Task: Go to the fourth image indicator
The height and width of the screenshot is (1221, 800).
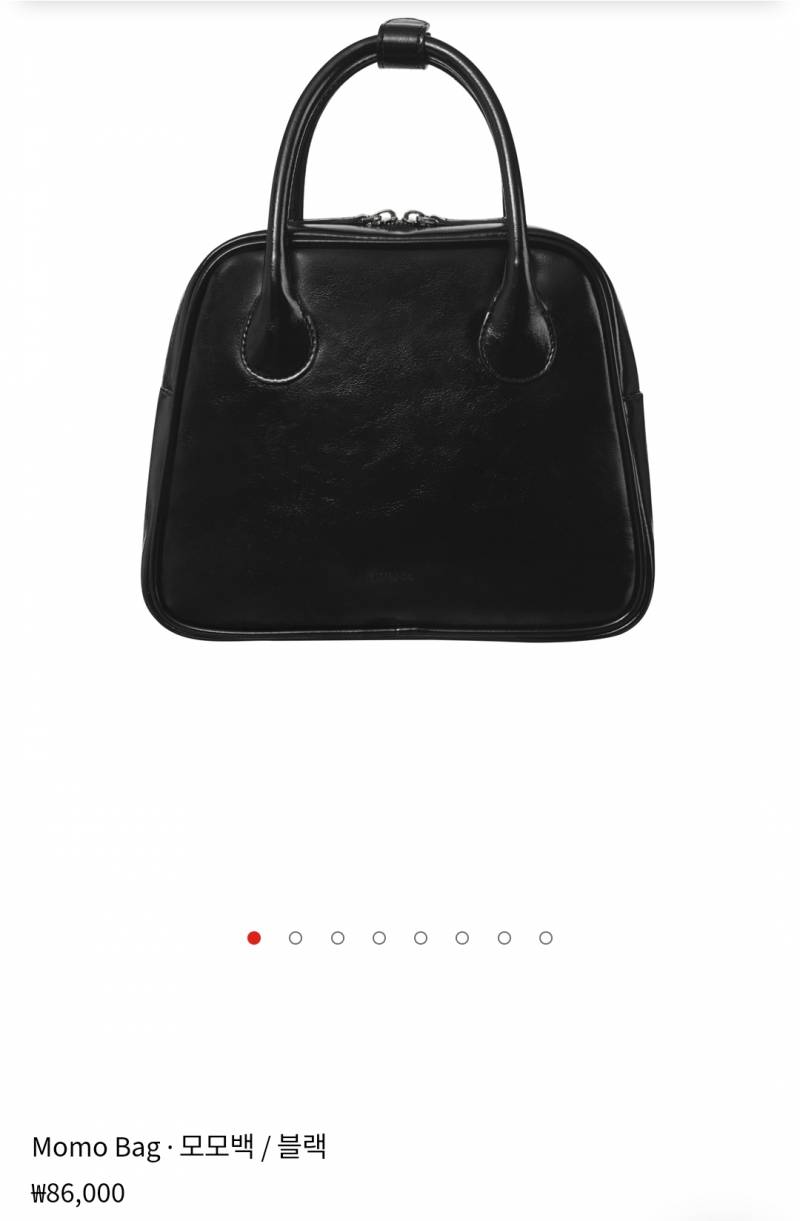Action: pos(379,938)
